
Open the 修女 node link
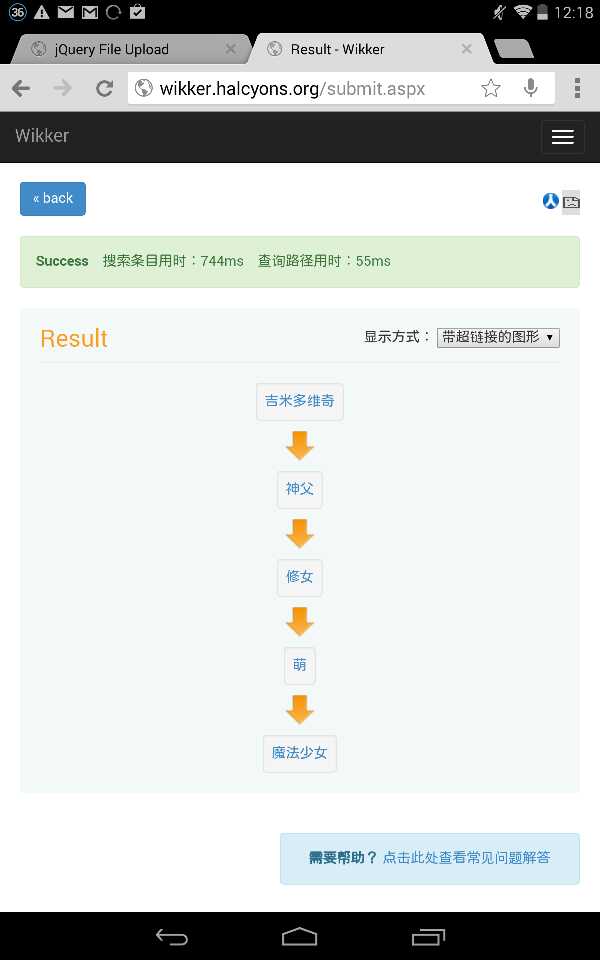click(299, 577)
